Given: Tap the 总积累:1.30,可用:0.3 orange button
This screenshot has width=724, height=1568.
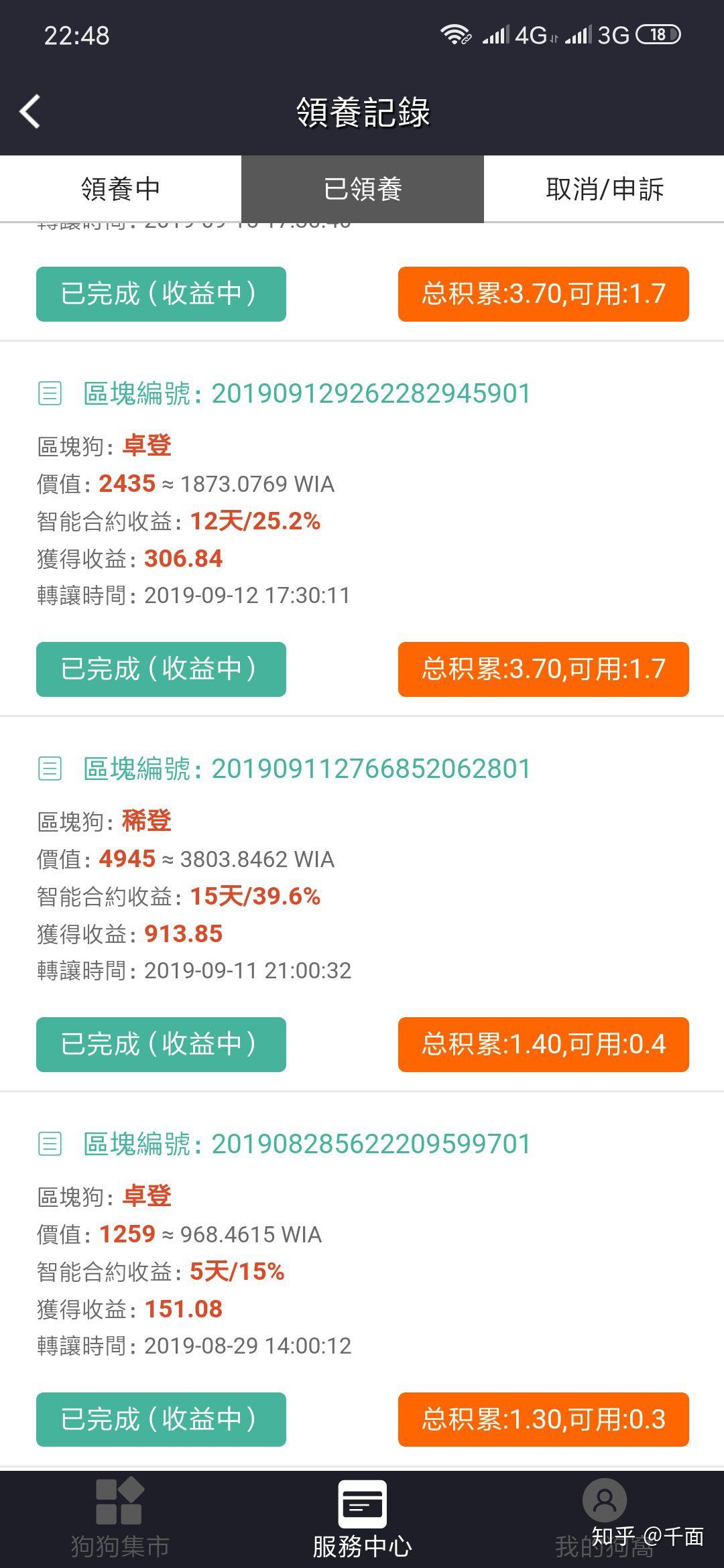Looking at the screenshot, I should [543, 1419].
